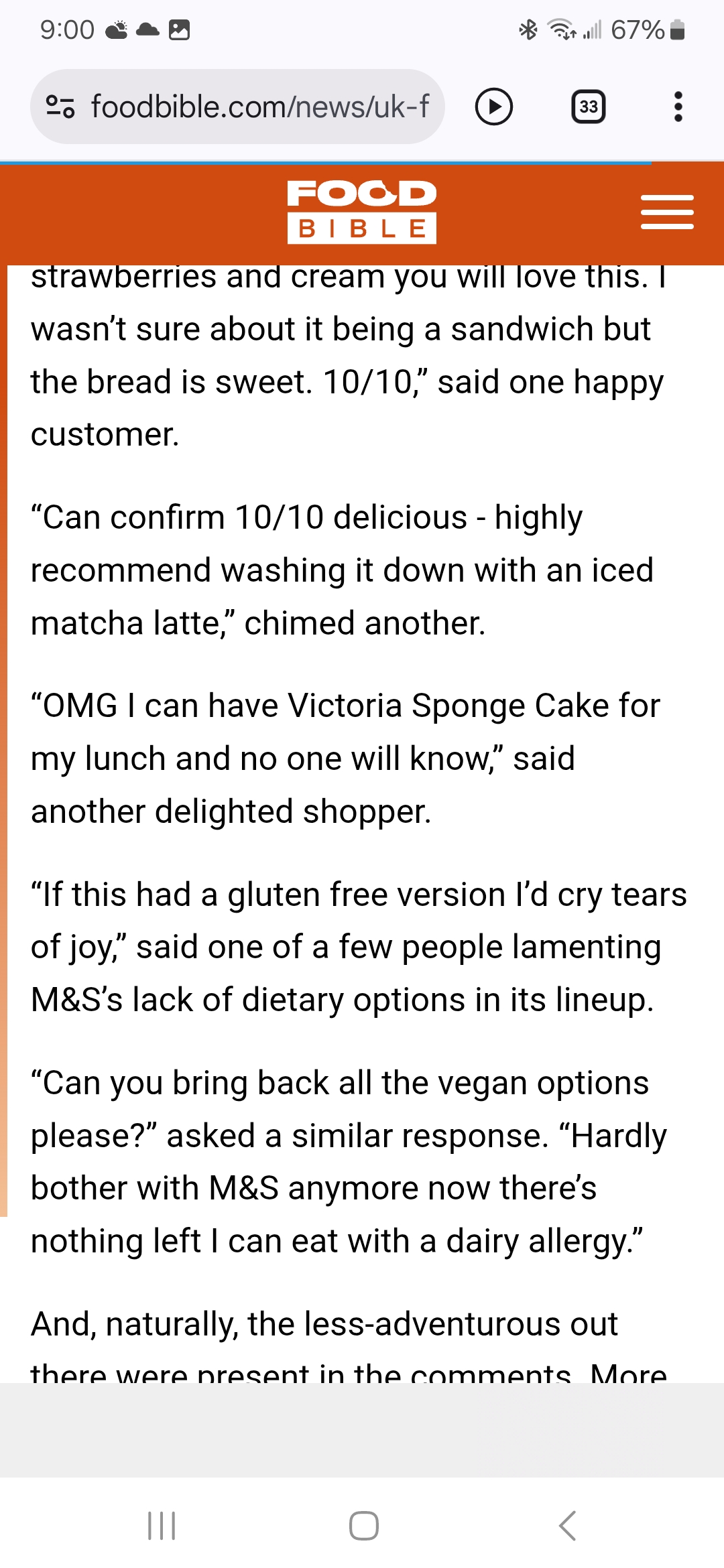Go to the Food Bible homepage via the logo
The image size is (724, 1568).
tap(362, 212)
